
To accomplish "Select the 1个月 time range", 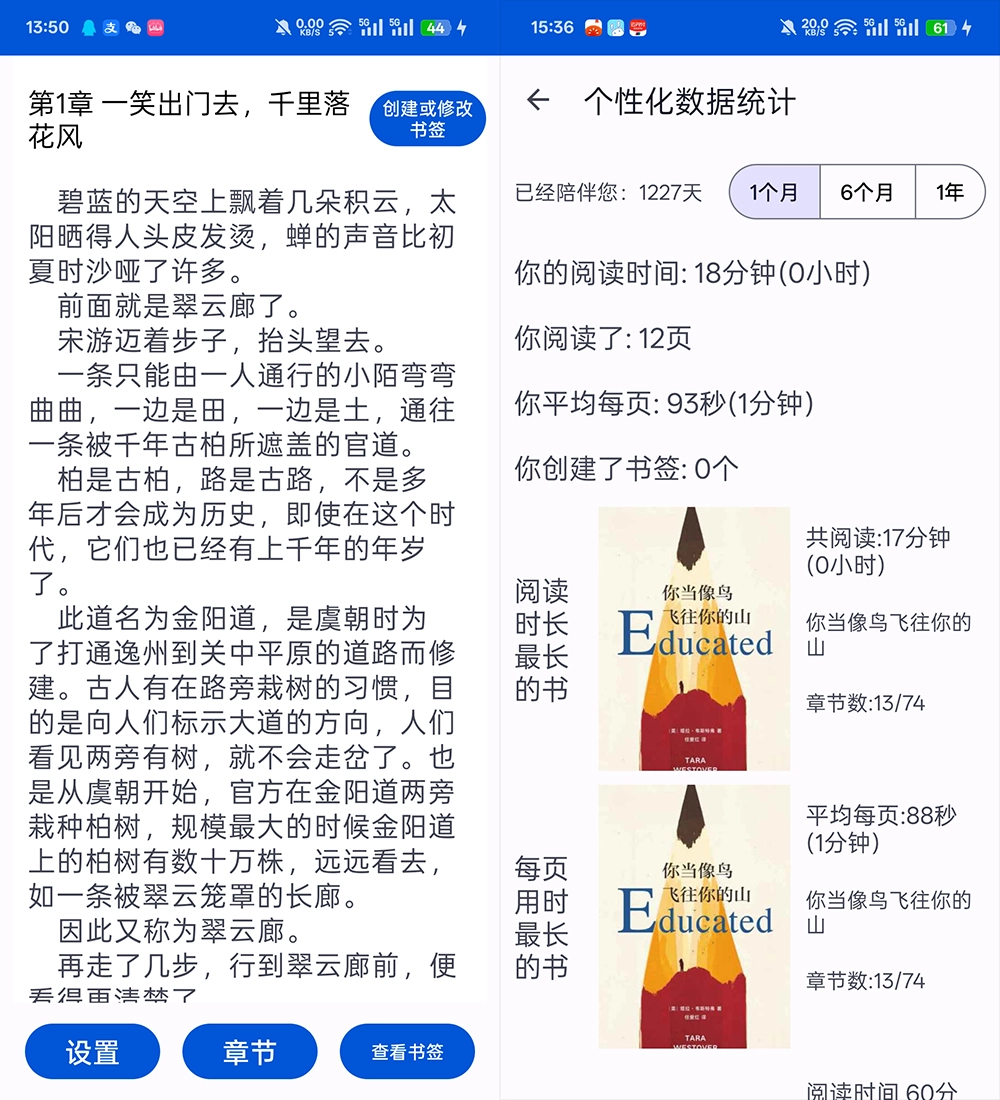I will [775, 192].
